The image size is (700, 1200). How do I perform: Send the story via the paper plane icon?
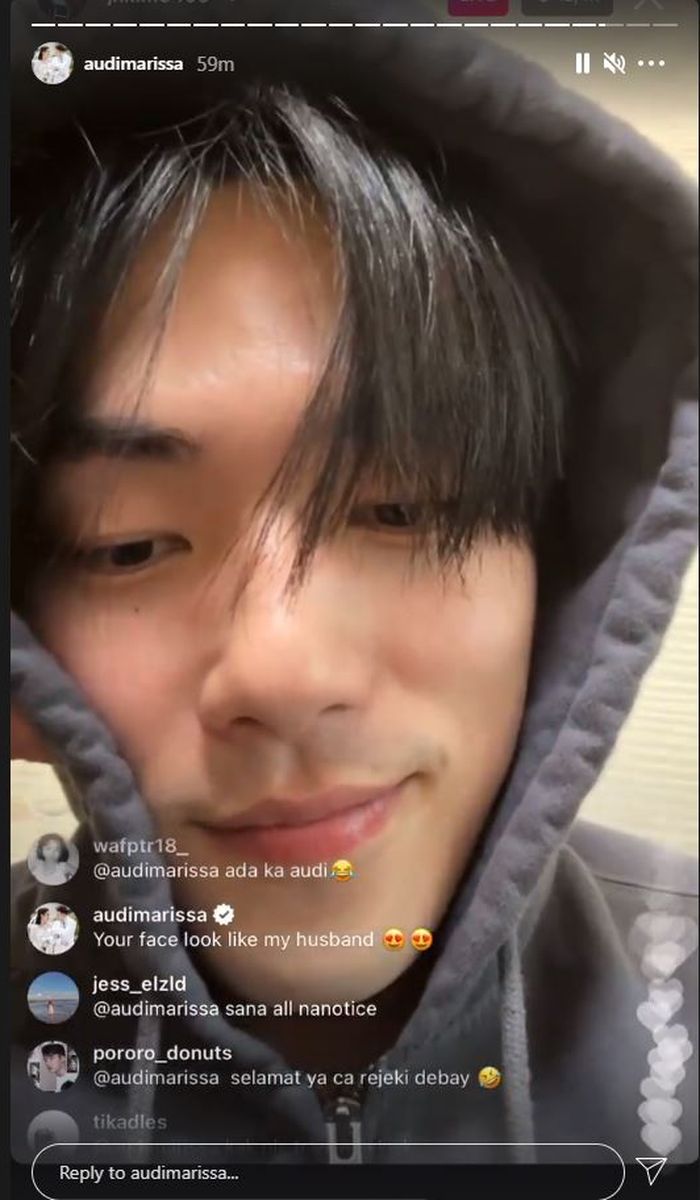click(x=652, y=1170)
